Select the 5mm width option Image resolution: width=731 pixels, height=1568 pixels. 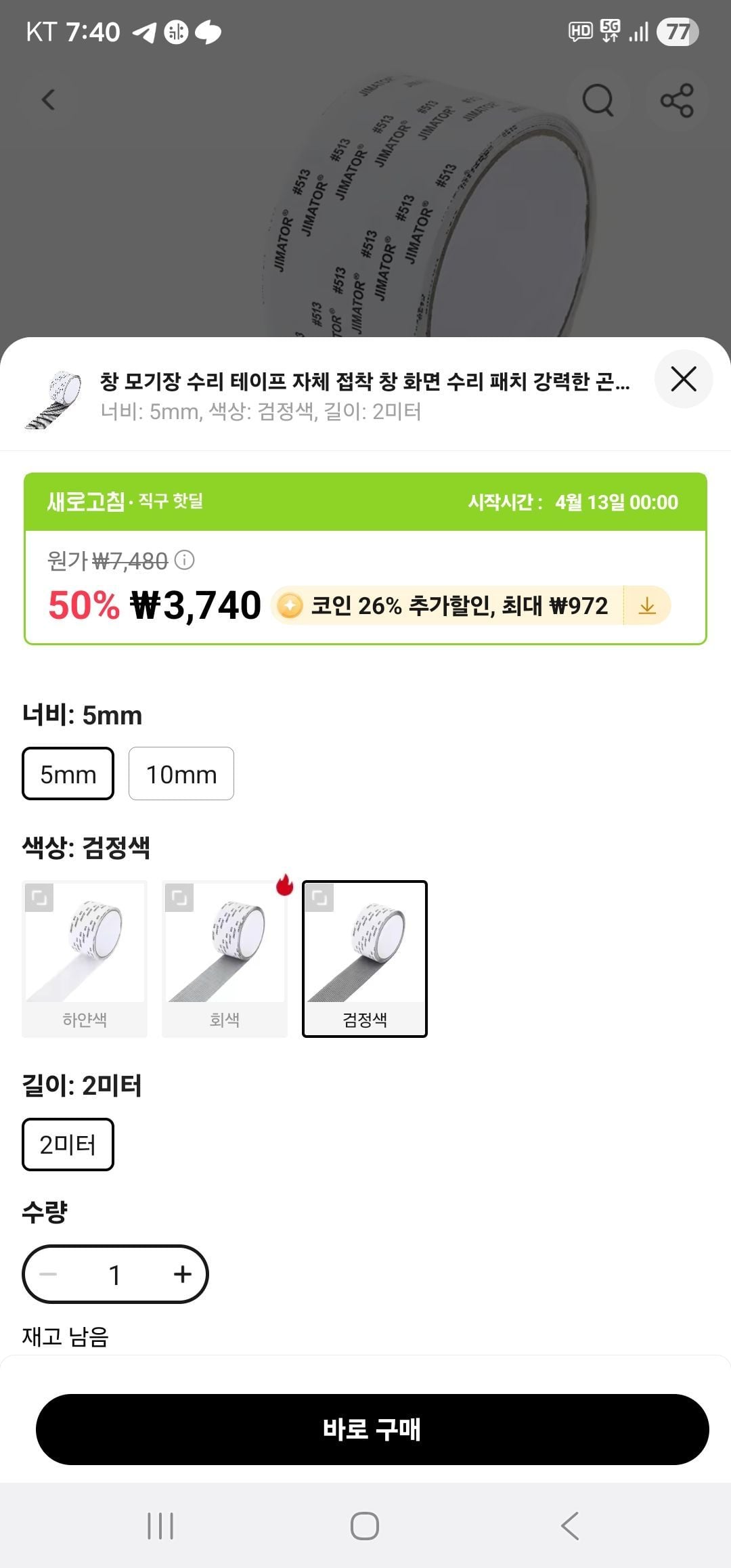[x=68, y=774]
